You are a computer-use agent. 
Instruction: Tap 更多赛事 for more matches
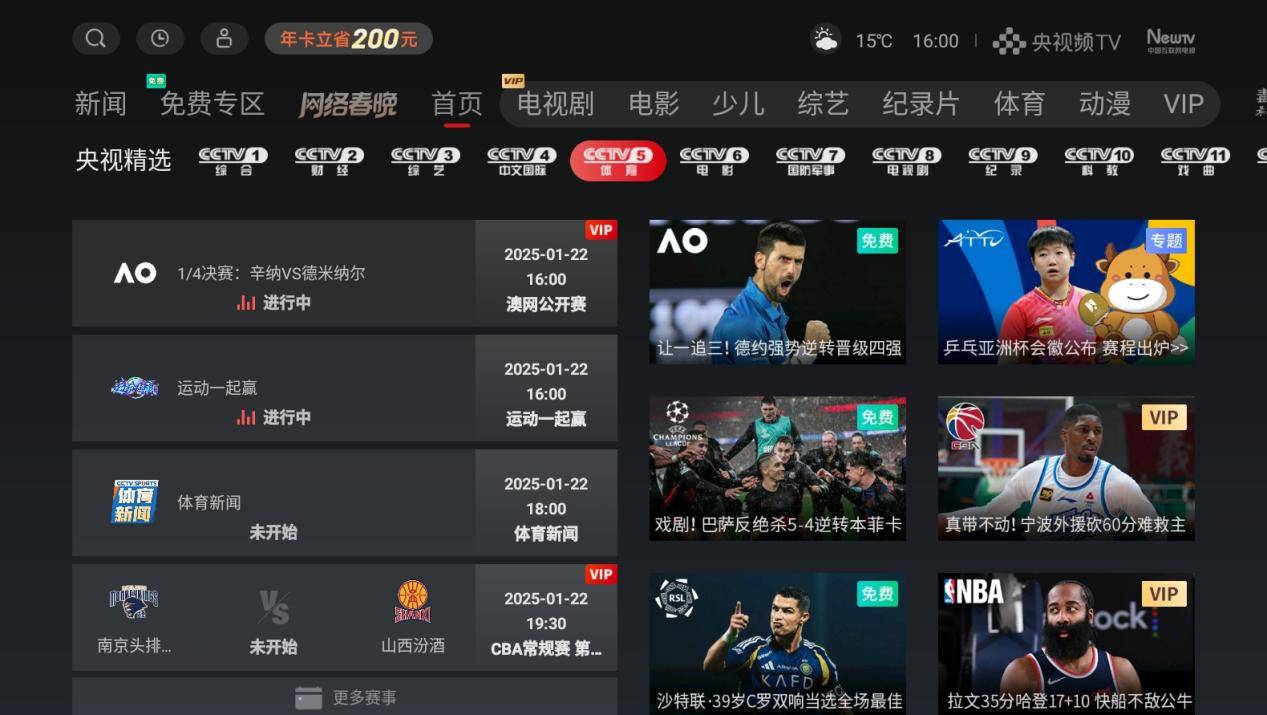click(345, 698)
